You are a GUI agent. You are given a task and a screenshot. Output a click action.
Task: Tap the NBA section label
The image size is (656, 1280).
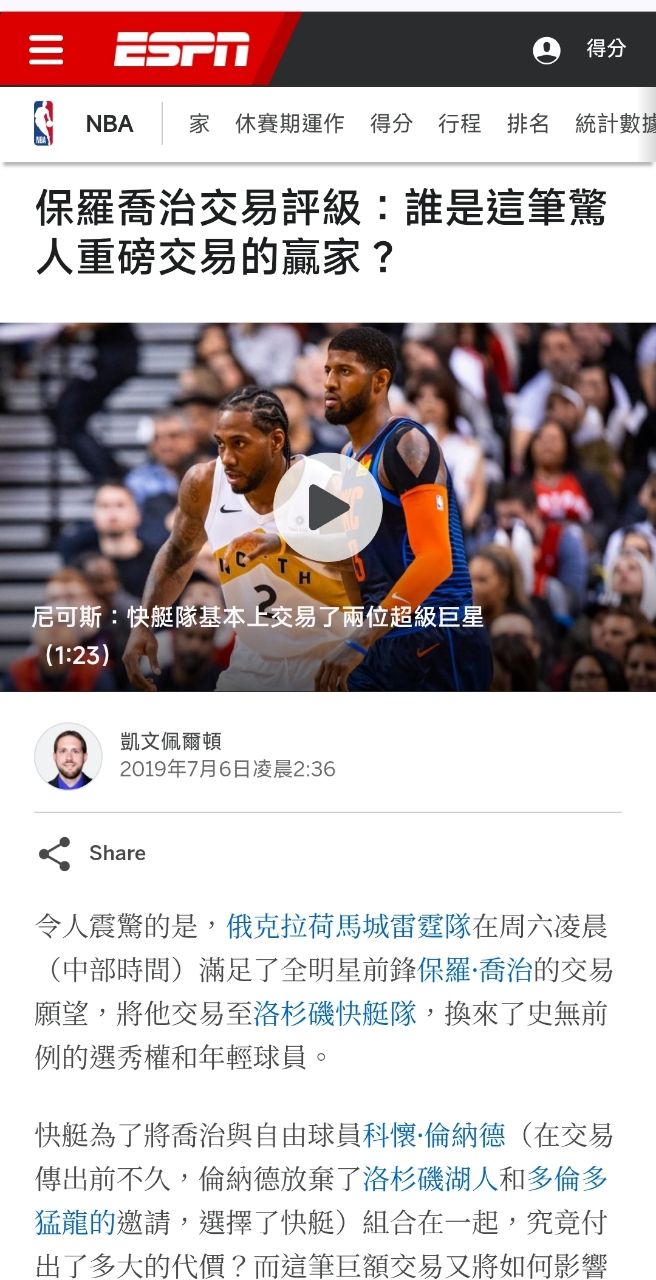click(109, 124)
